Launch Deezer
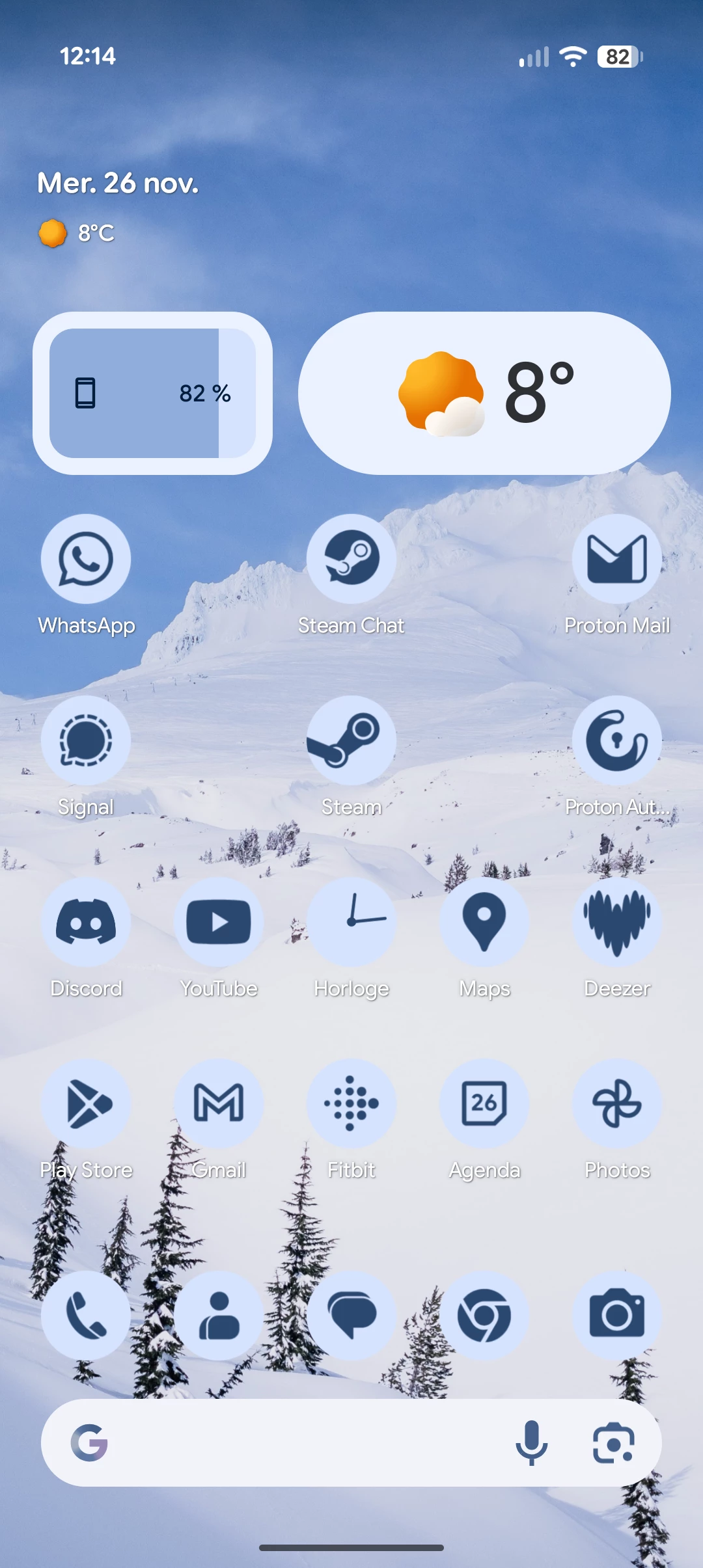The height and width of the screenshot is (1568, 703). 616,922
